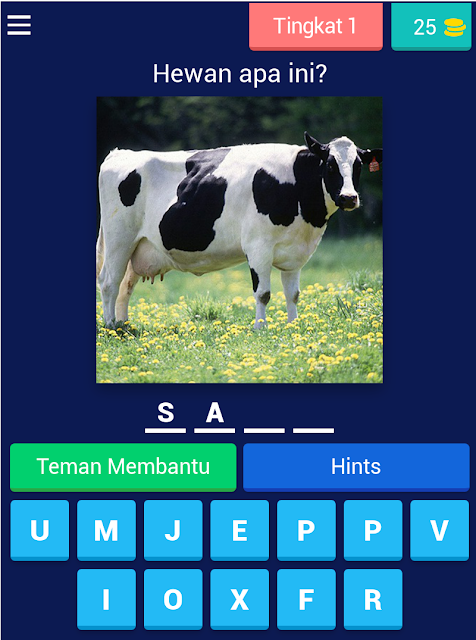The width and height of the screenshot is (476, 640).
Task: Remove the placed letter S from answer
Action: 165,416
